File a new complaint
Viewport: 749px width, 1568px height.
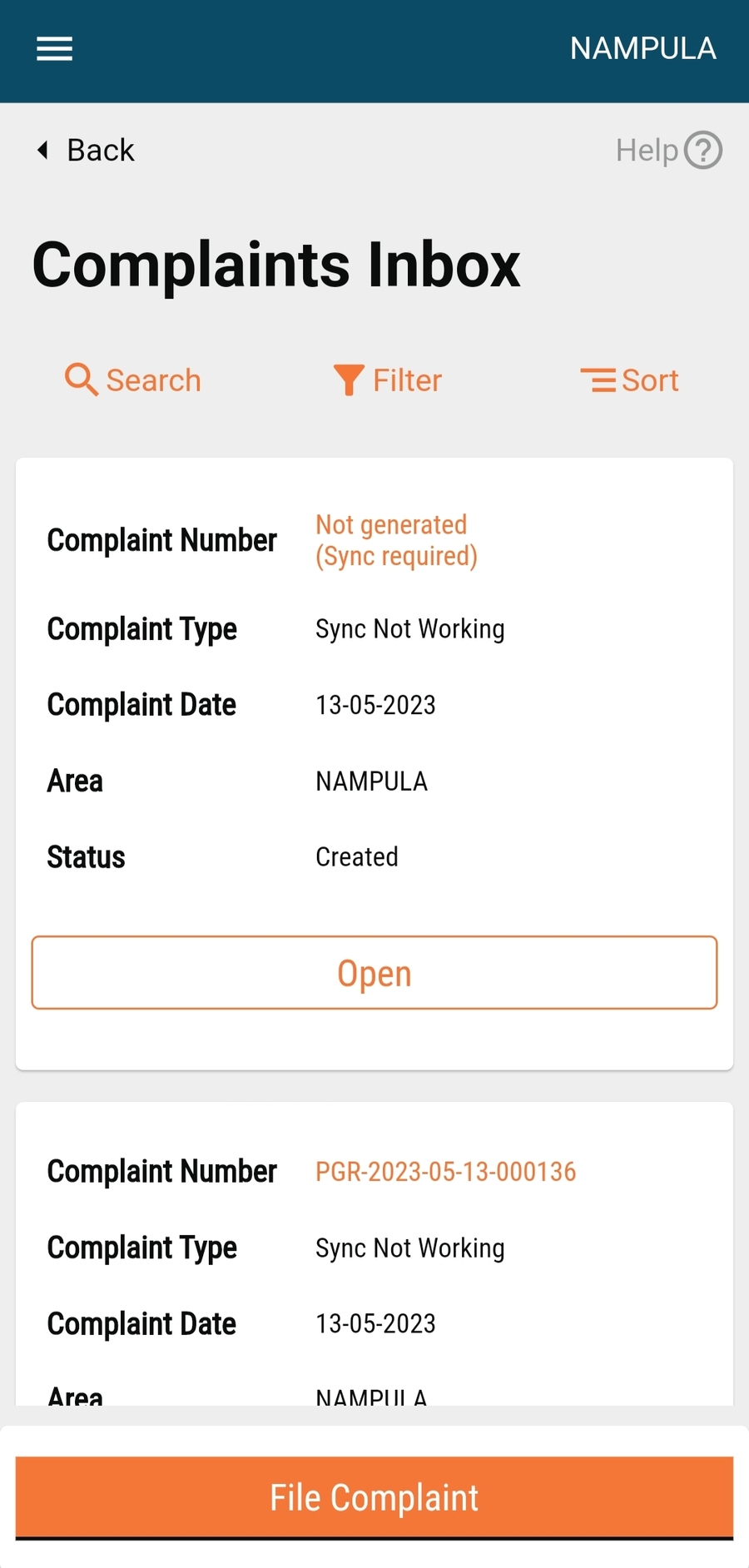coord(374,1497)
